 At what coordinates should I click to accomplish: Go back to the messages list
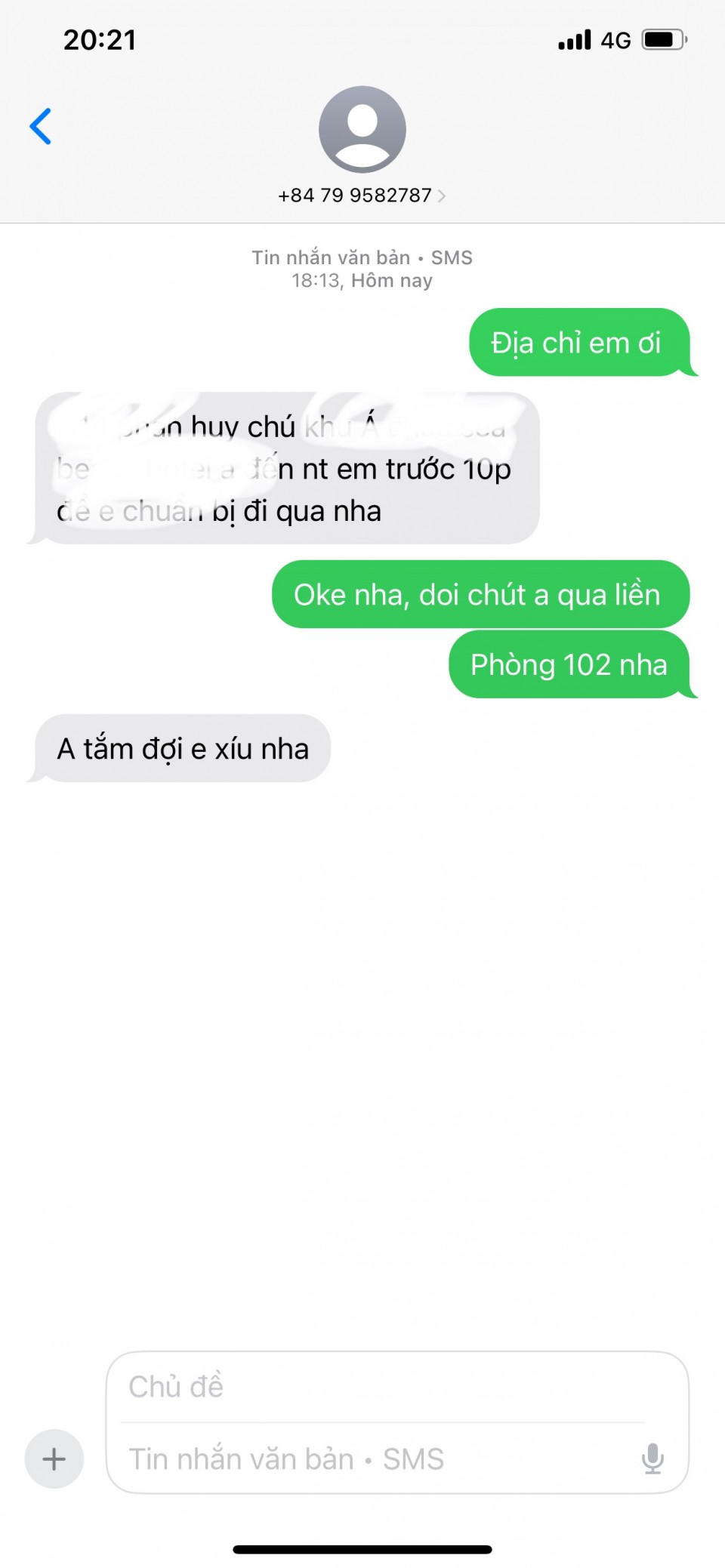tap(41, 126)
